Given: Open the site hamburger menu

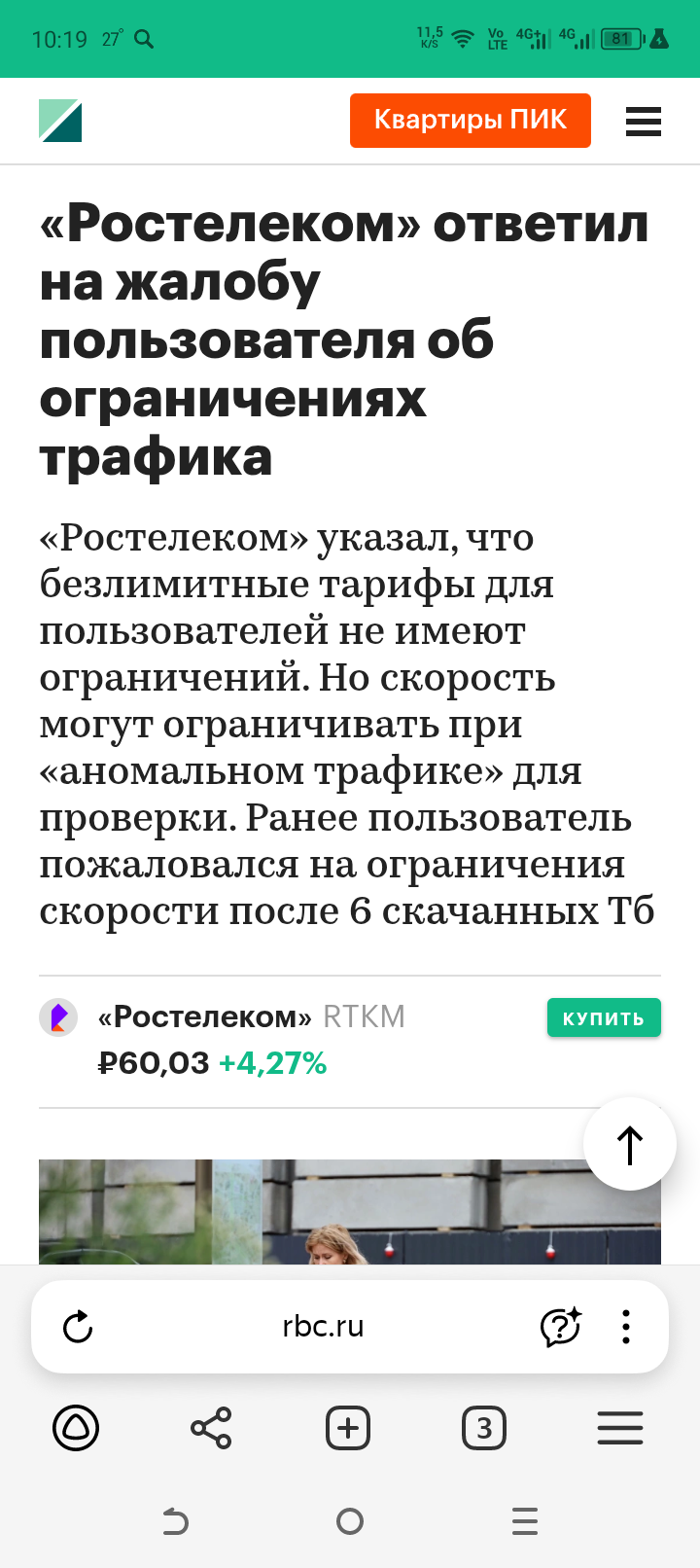Looking at the screenshot, I should tap(644, 122).
